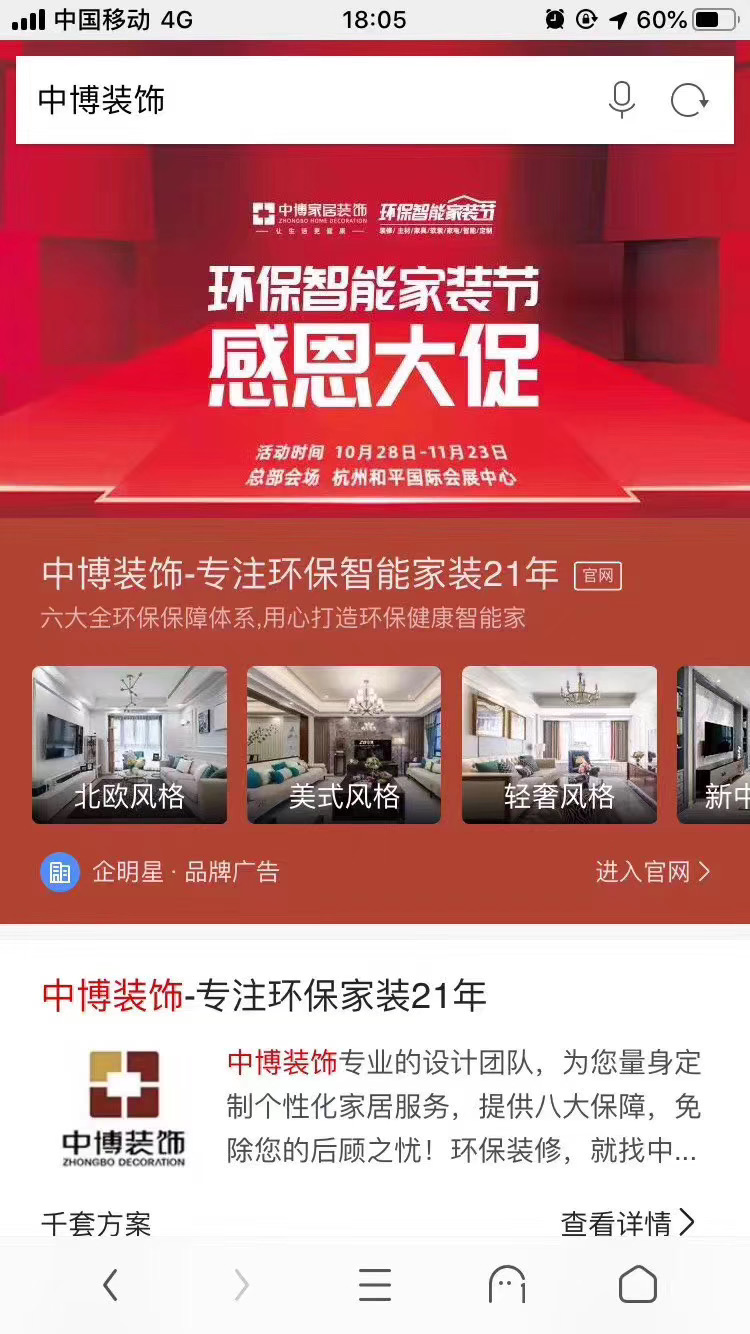Viewport: 750px width, 1334px height.
Task: Open the ad title 中博装饰-专注环保智能家装21年
Action: tap(300, 575)
